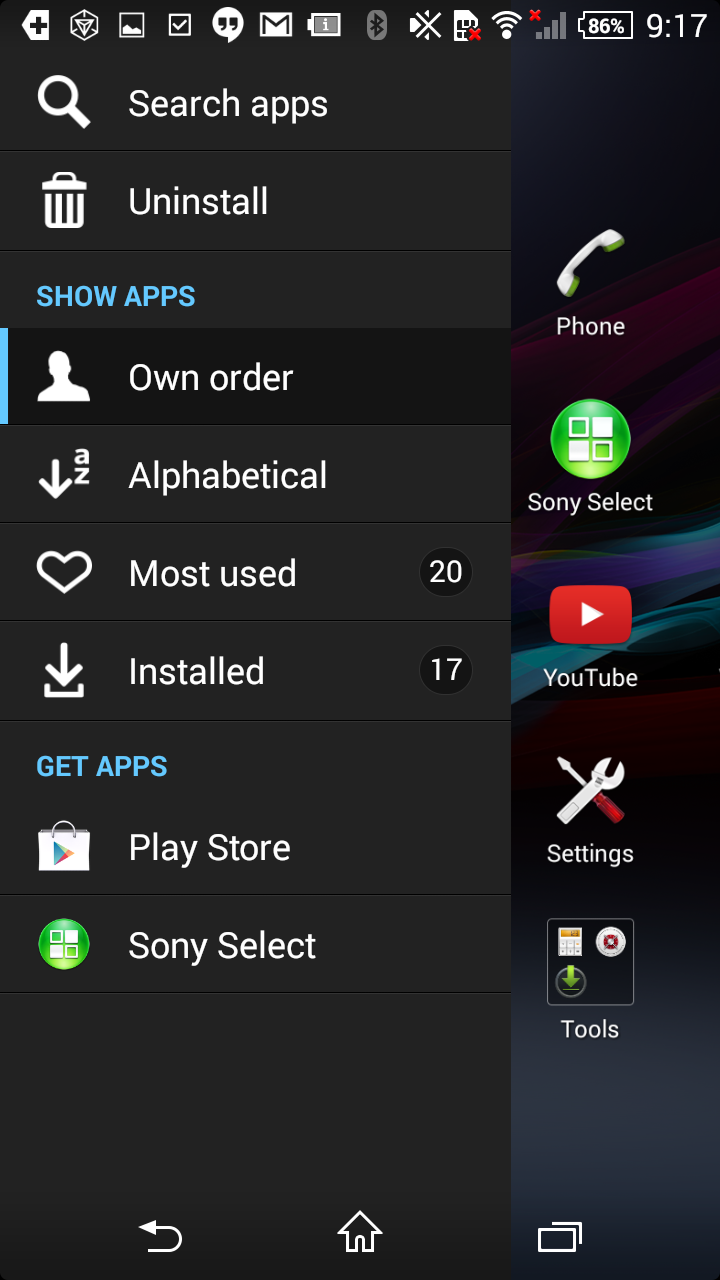Image resolution: width=720 pixels, height=1280 pixels.
Task: Show Installed apps list
Action: tap(255, 671)
